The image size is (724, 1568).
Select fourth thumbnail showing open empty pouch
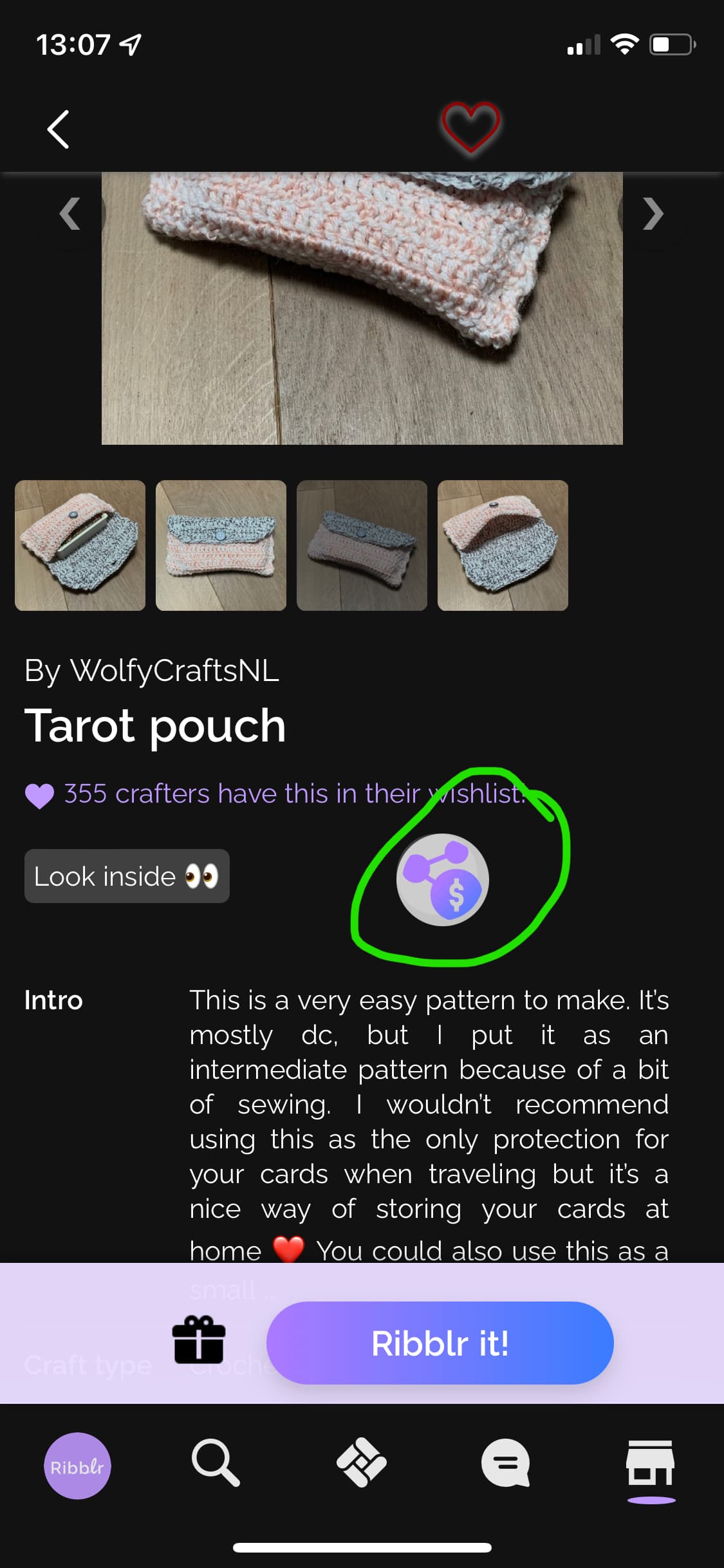pyautogui.click(x=503, y=545)
